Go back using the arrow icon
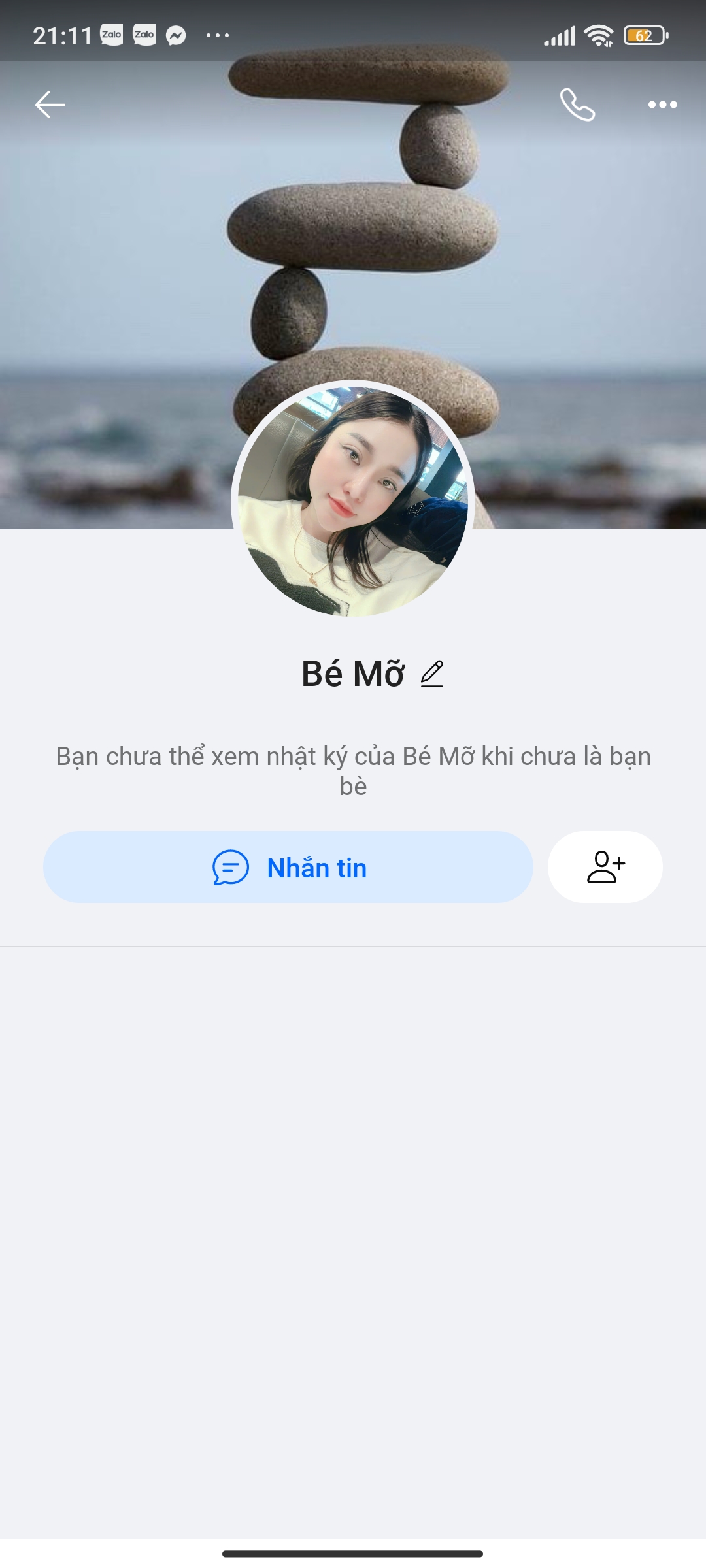The image size is (706, 1568). [x=50, y=105]
